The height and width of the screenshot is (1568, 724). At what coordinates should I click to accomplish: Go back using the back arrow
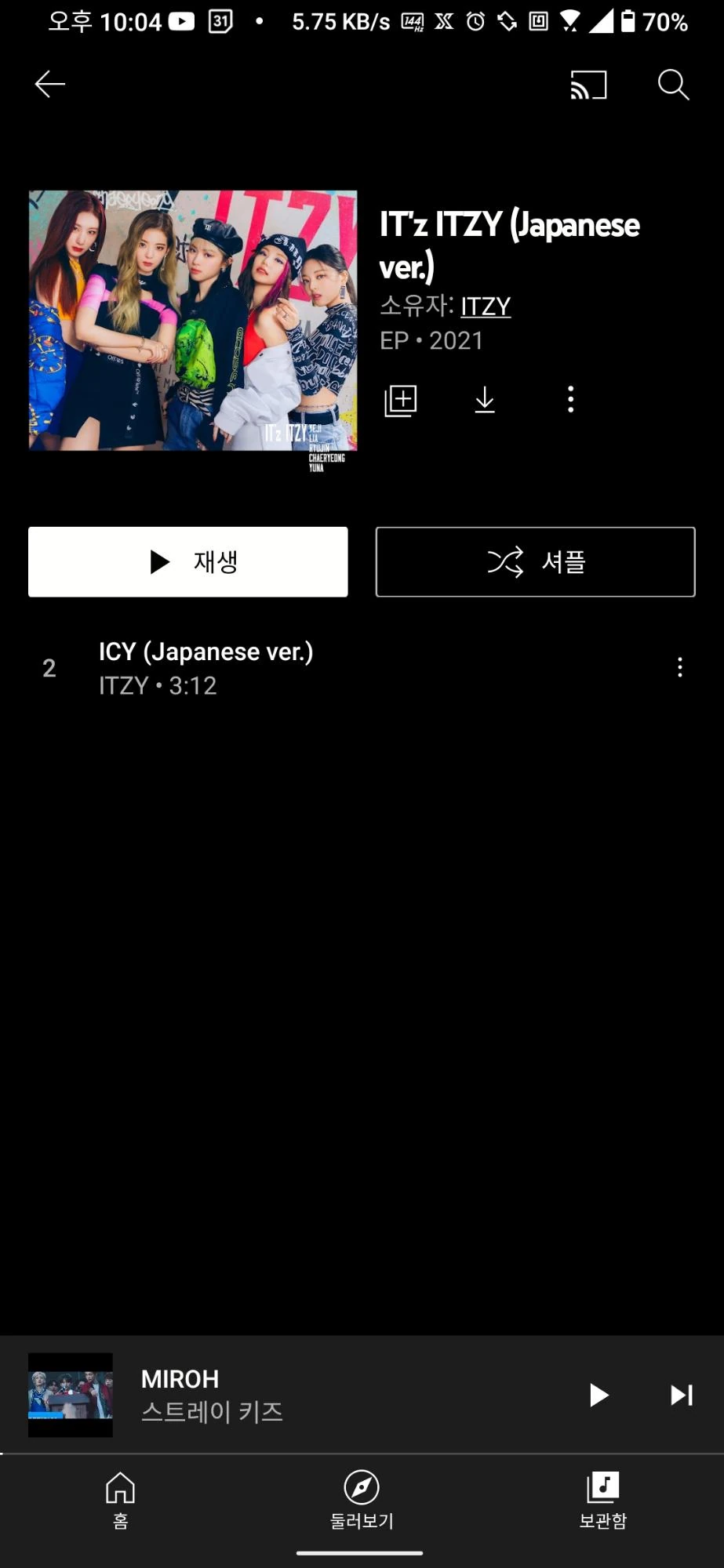(x=49, y=85)
